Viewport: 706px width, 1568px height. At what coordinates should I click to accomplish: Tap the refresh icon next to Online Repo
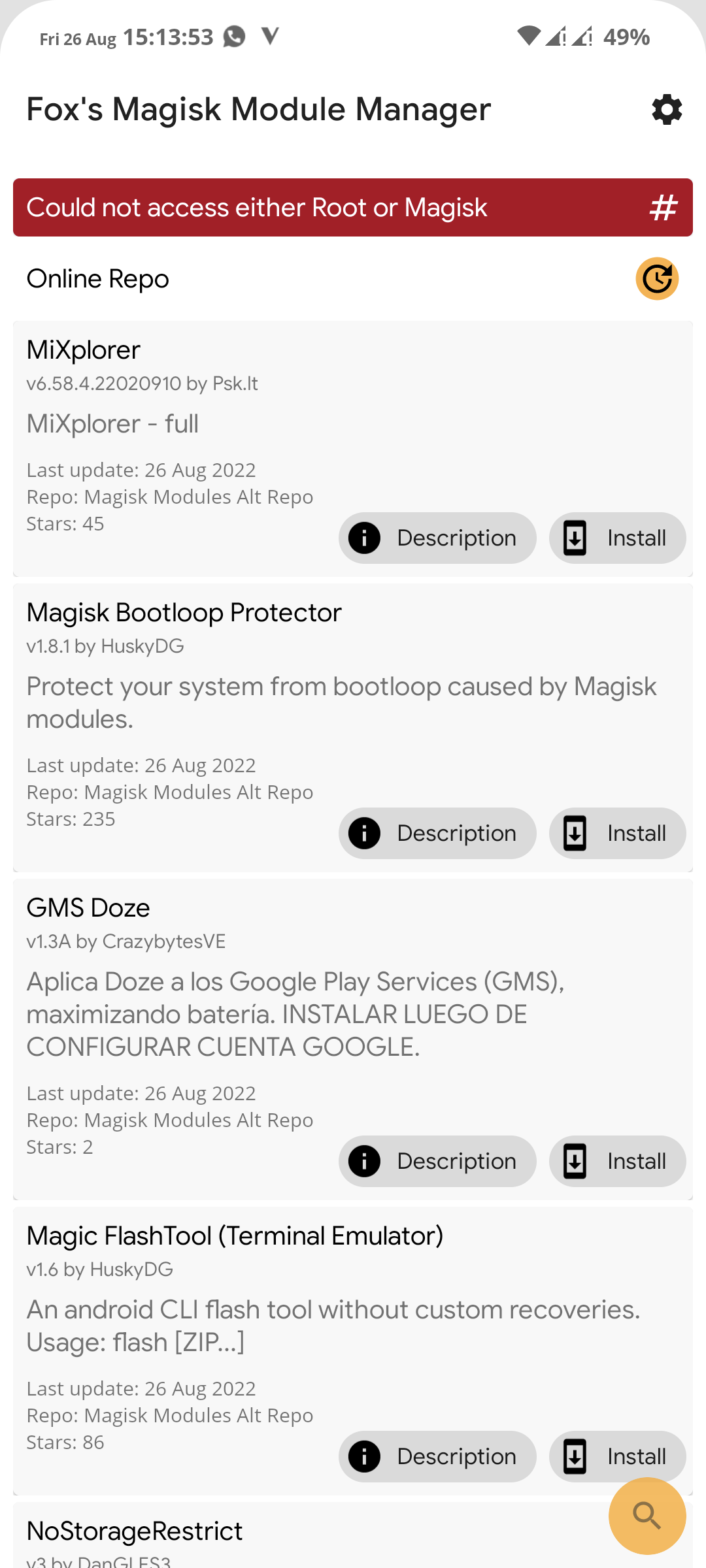(656, 278)
